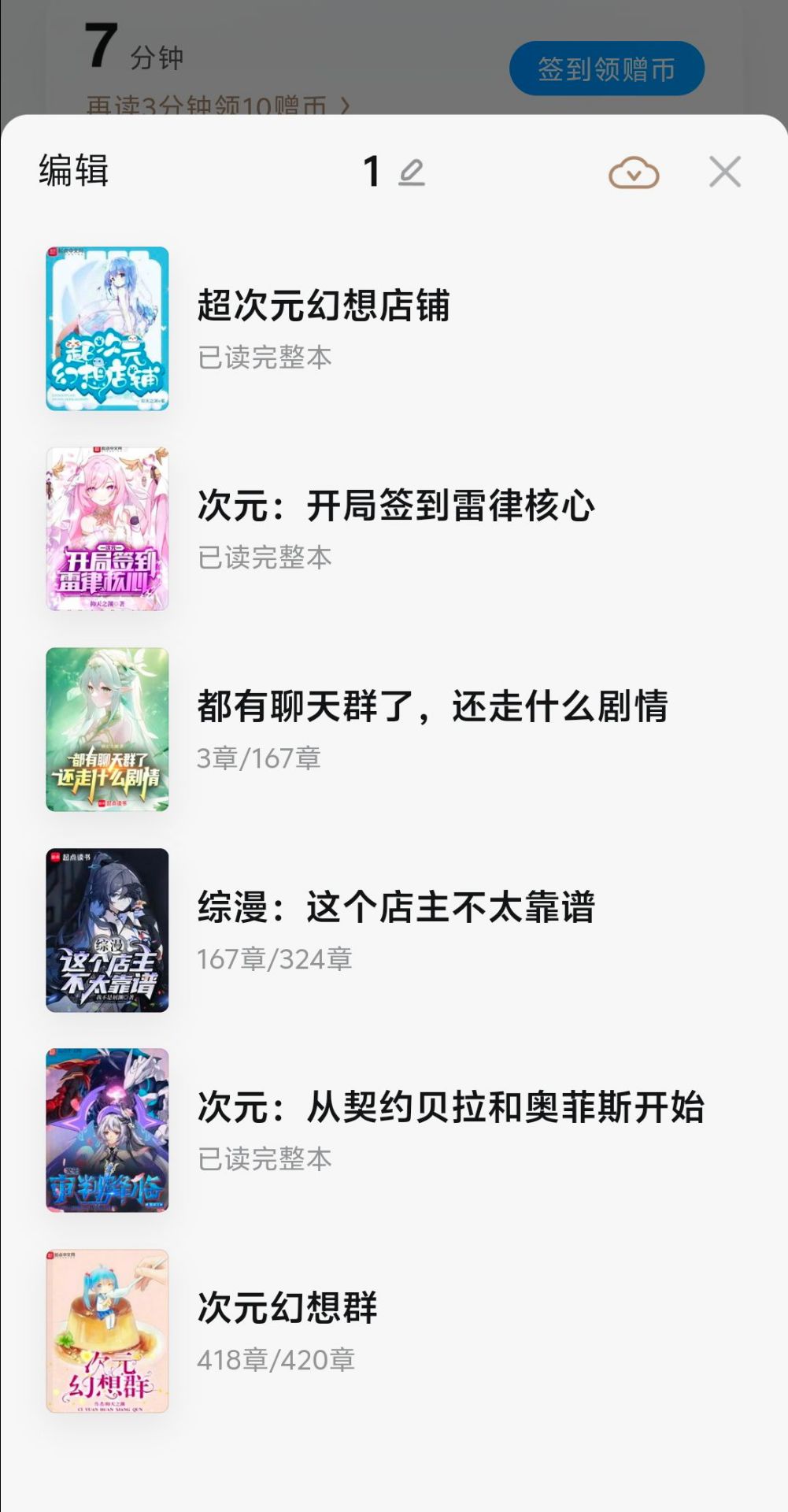Open 都有聊天群了，还走什么剧情
The width and height of the screenshot is (788, 1512).
394,730
